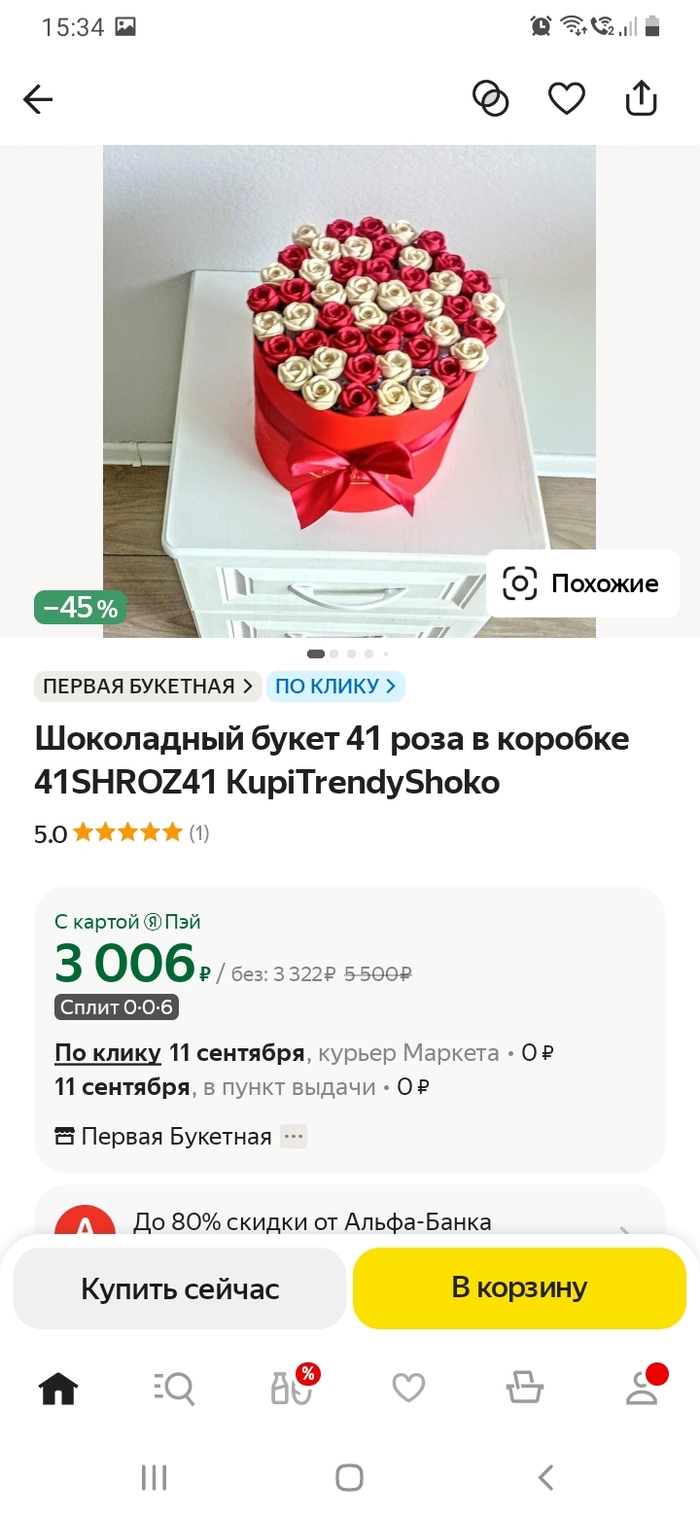Tap Купить сейчас button

180,1288
